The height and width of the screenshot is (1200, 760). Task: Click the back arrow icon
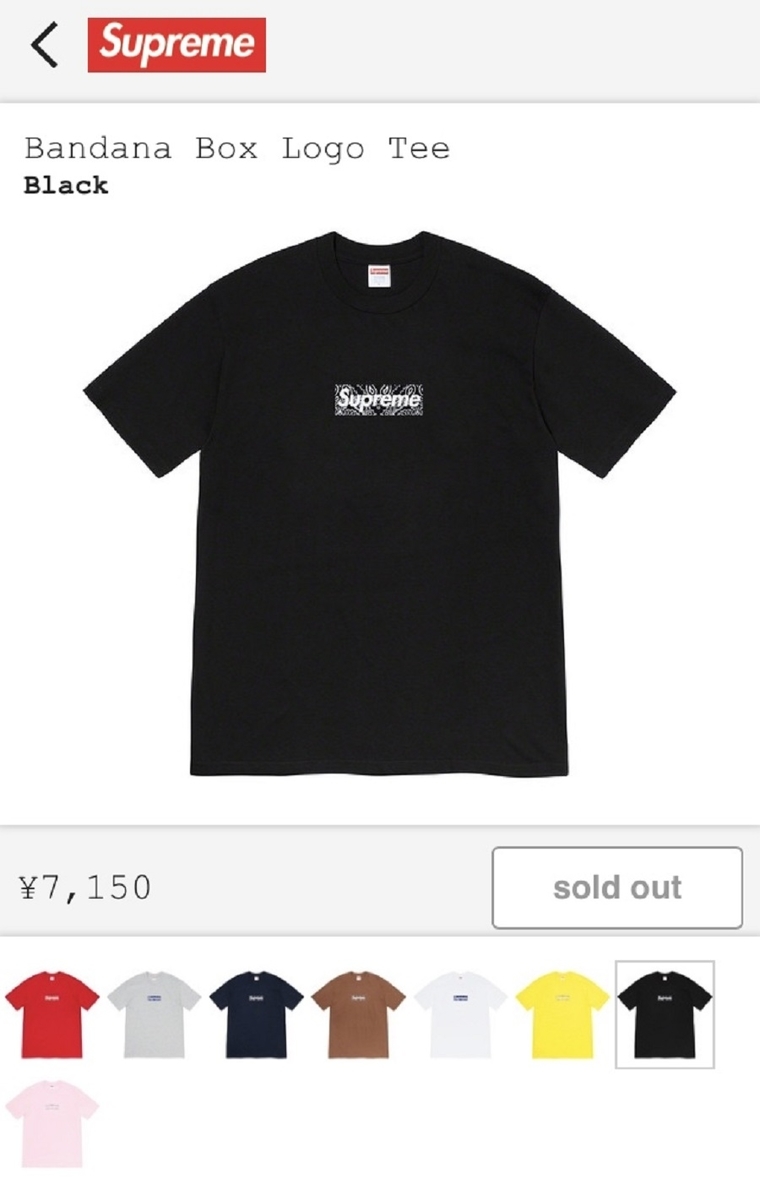click(44, 44)
